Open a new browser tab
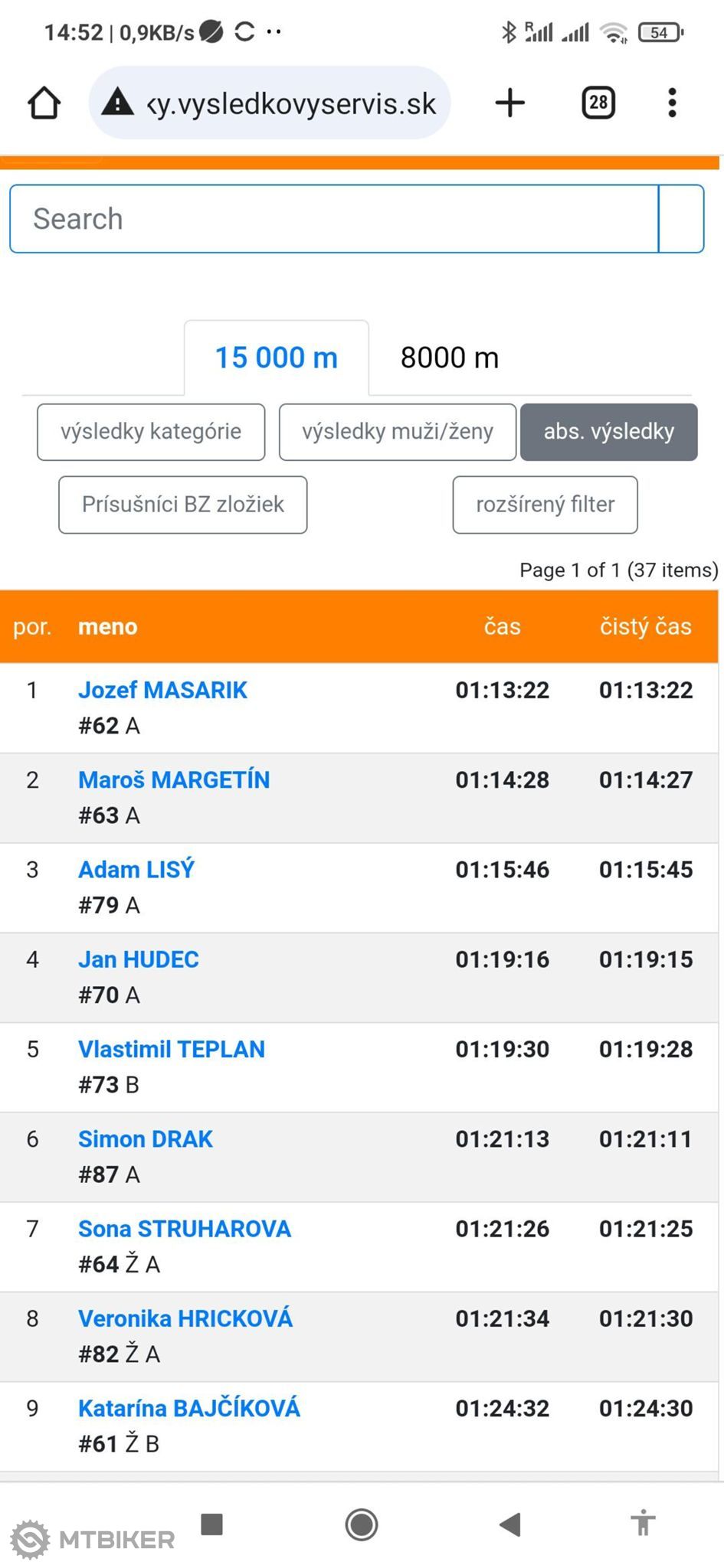 [510, 103]
